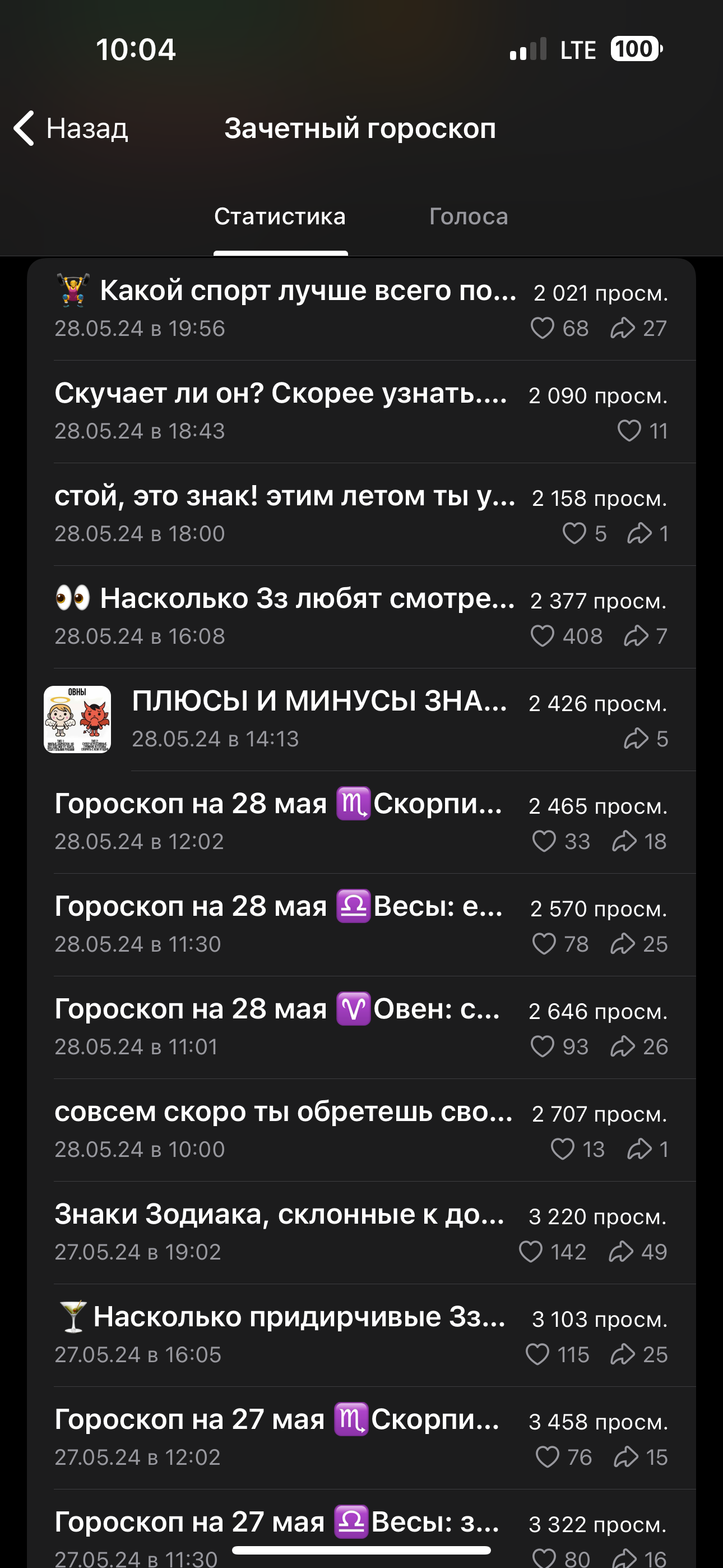Open the ПЛЮСЫ И МИНУСЫ post
Viewport: 723px width, 1568px height.
(319, 701)
